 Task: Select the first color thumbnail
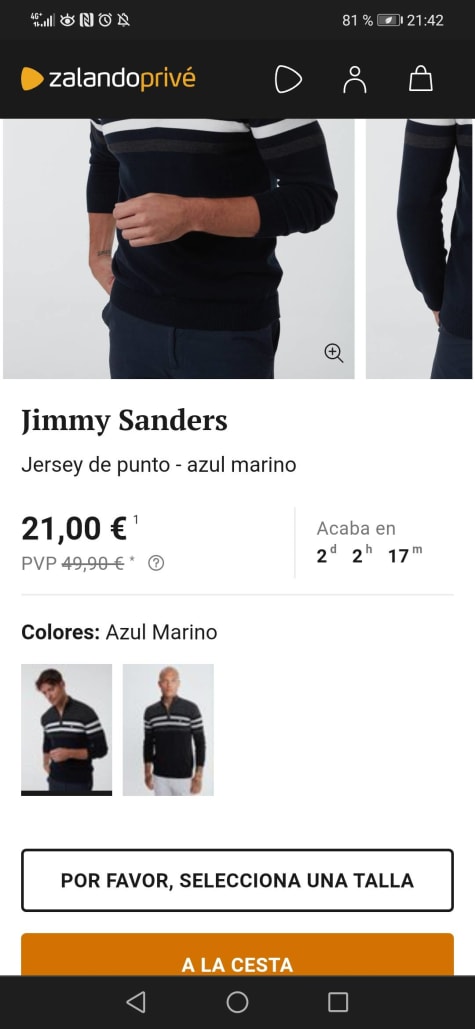66,729
